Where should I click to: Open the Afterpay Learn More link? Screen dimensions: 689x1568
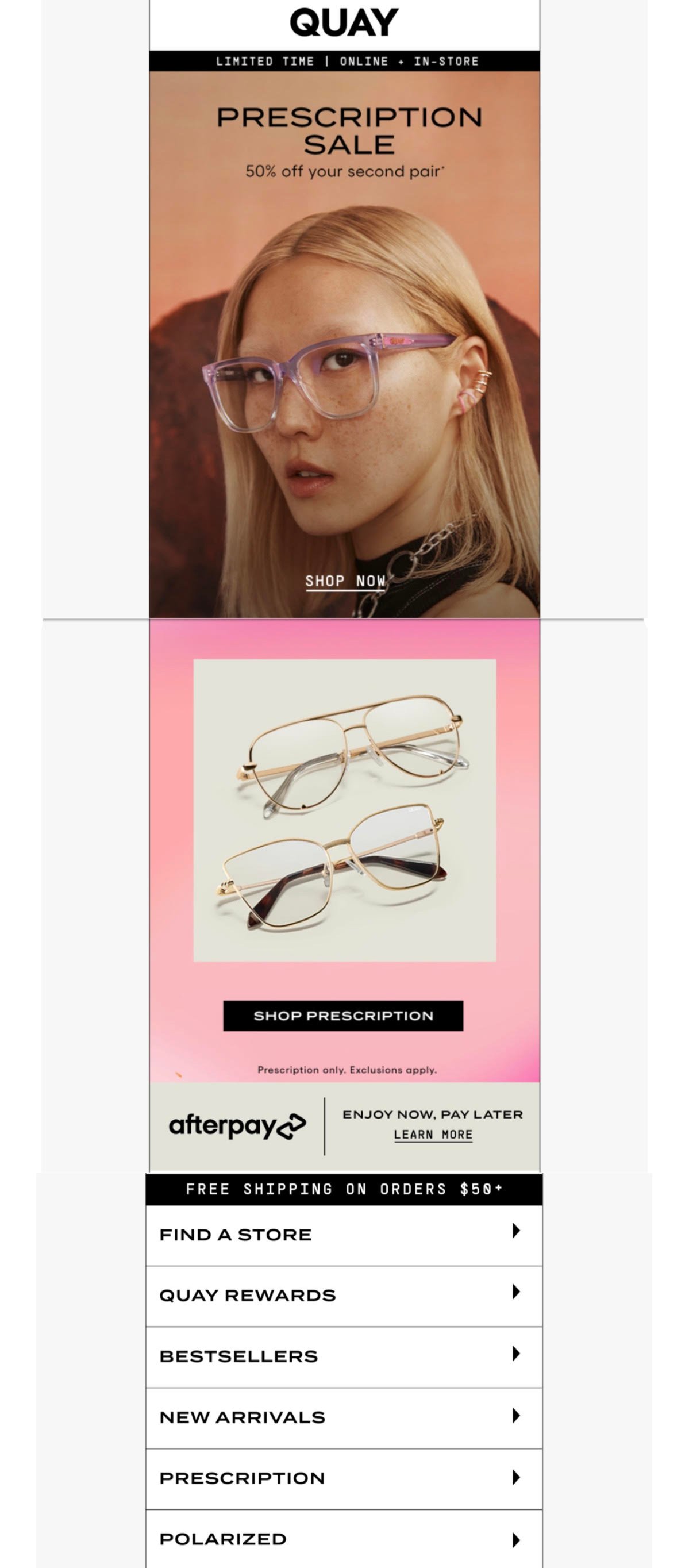pyautogui.click(x=433, y=1135)
